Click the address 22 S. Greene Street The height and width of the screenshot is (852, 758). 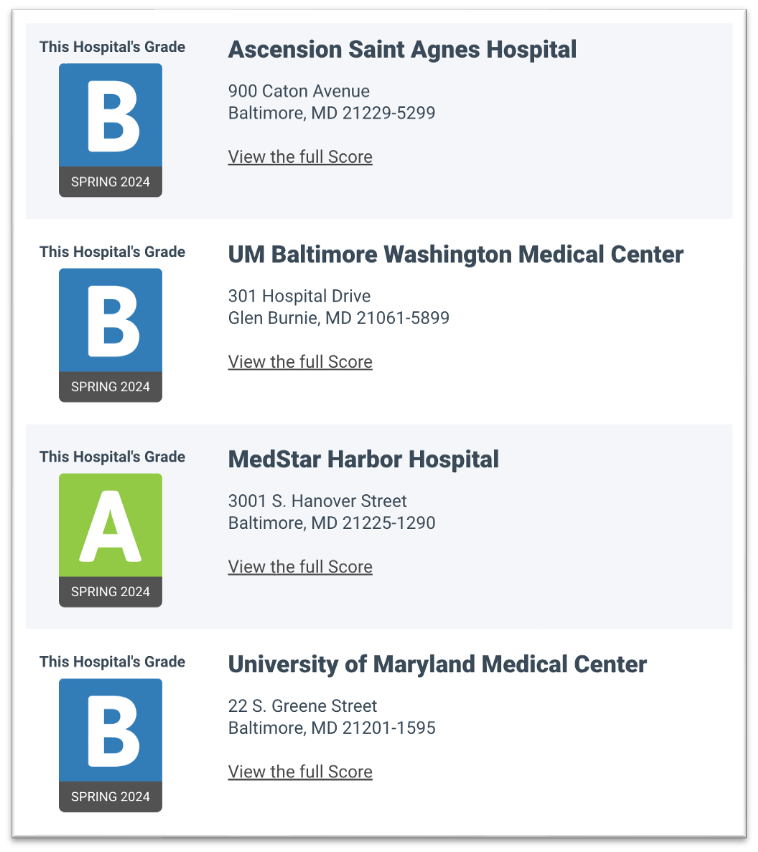point(302,706)
